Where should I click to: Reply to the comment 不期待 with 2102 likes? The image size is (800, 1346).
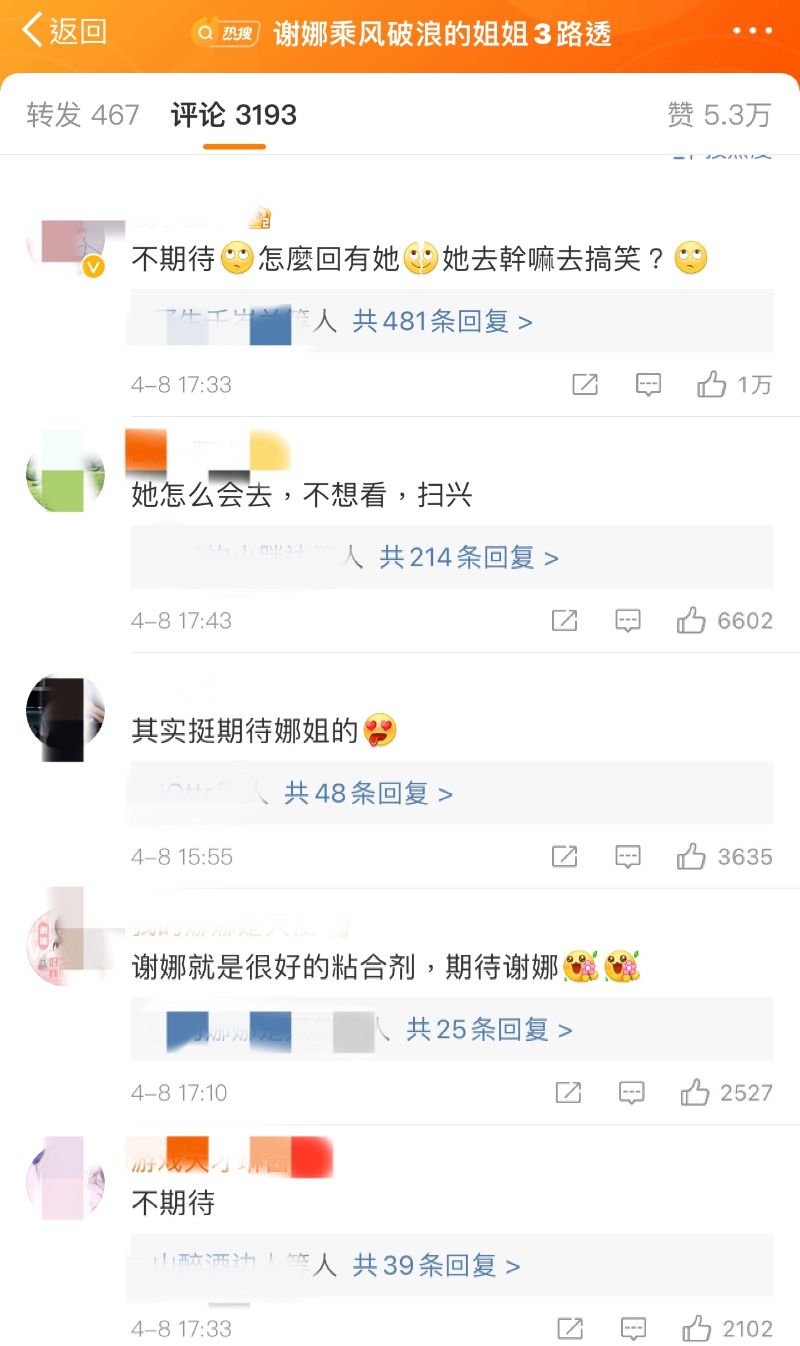click(633, 1328)
